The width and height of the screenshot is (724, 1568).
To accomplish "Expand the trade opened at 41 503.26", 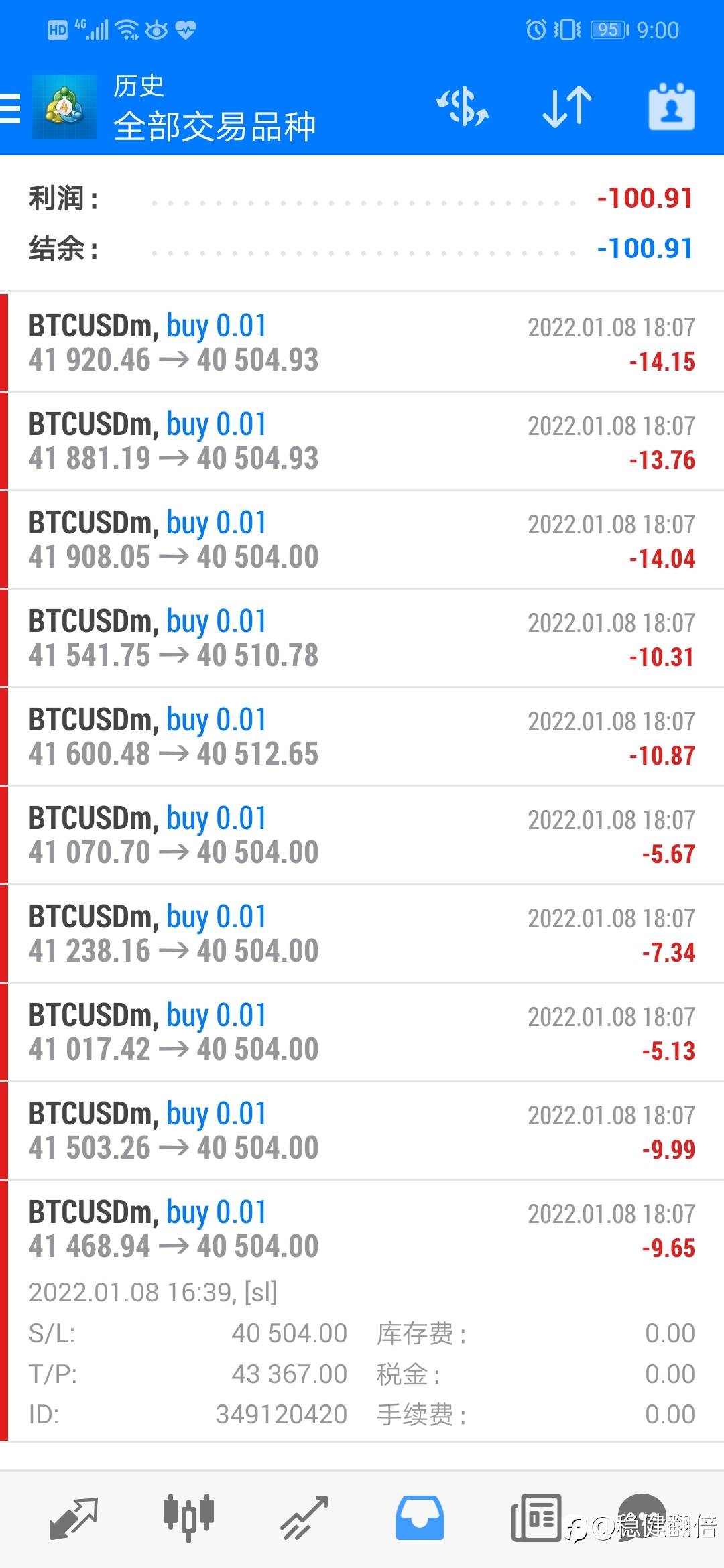I will point(362,1131).
